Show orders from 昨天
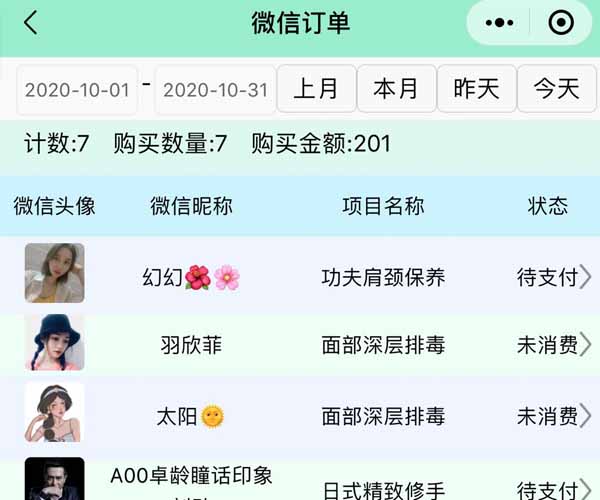 (476, 89)
